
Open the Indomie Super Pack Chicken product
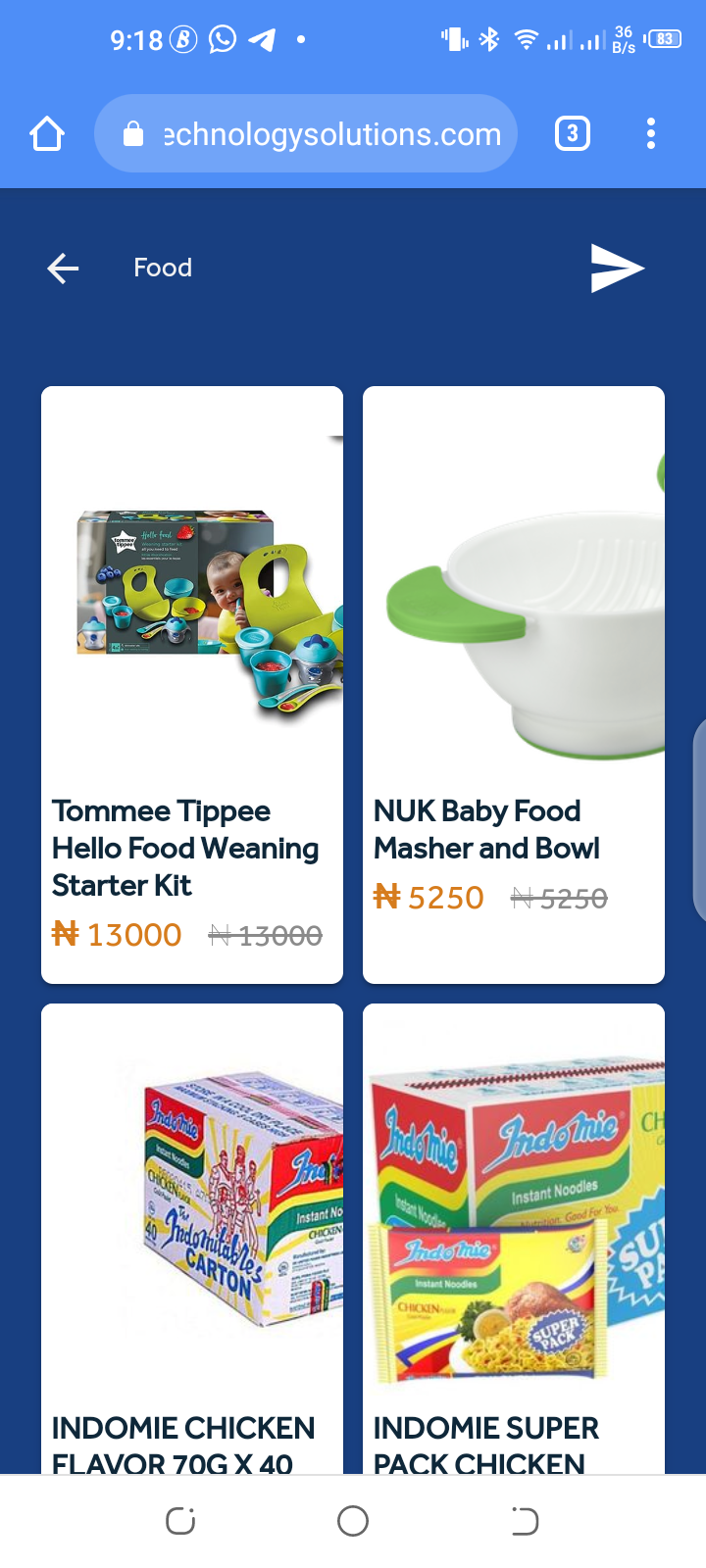click(514, 1239)
